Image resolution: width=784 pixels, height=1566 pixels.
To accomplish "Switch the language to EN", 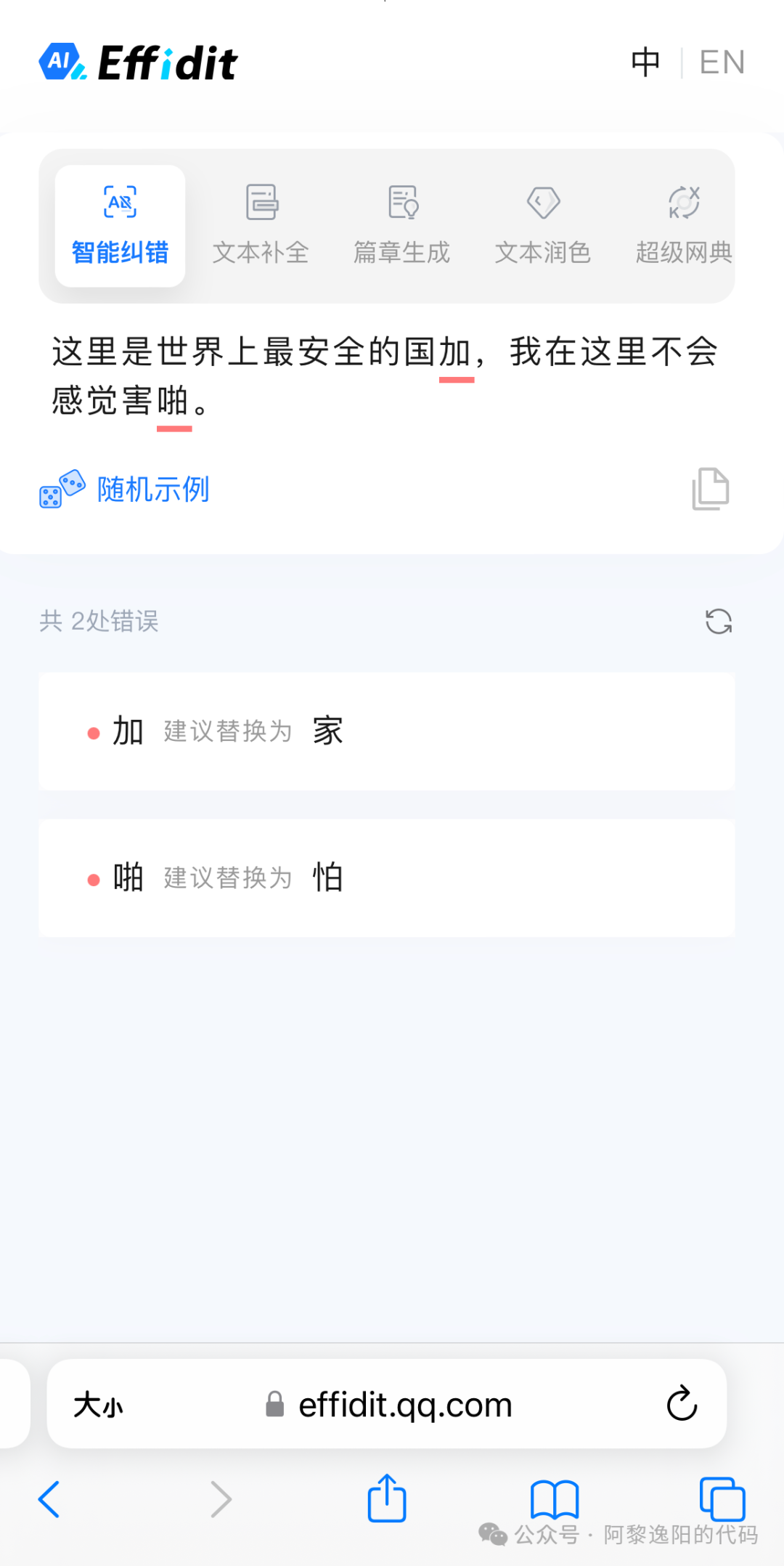I will pos(722,62).
